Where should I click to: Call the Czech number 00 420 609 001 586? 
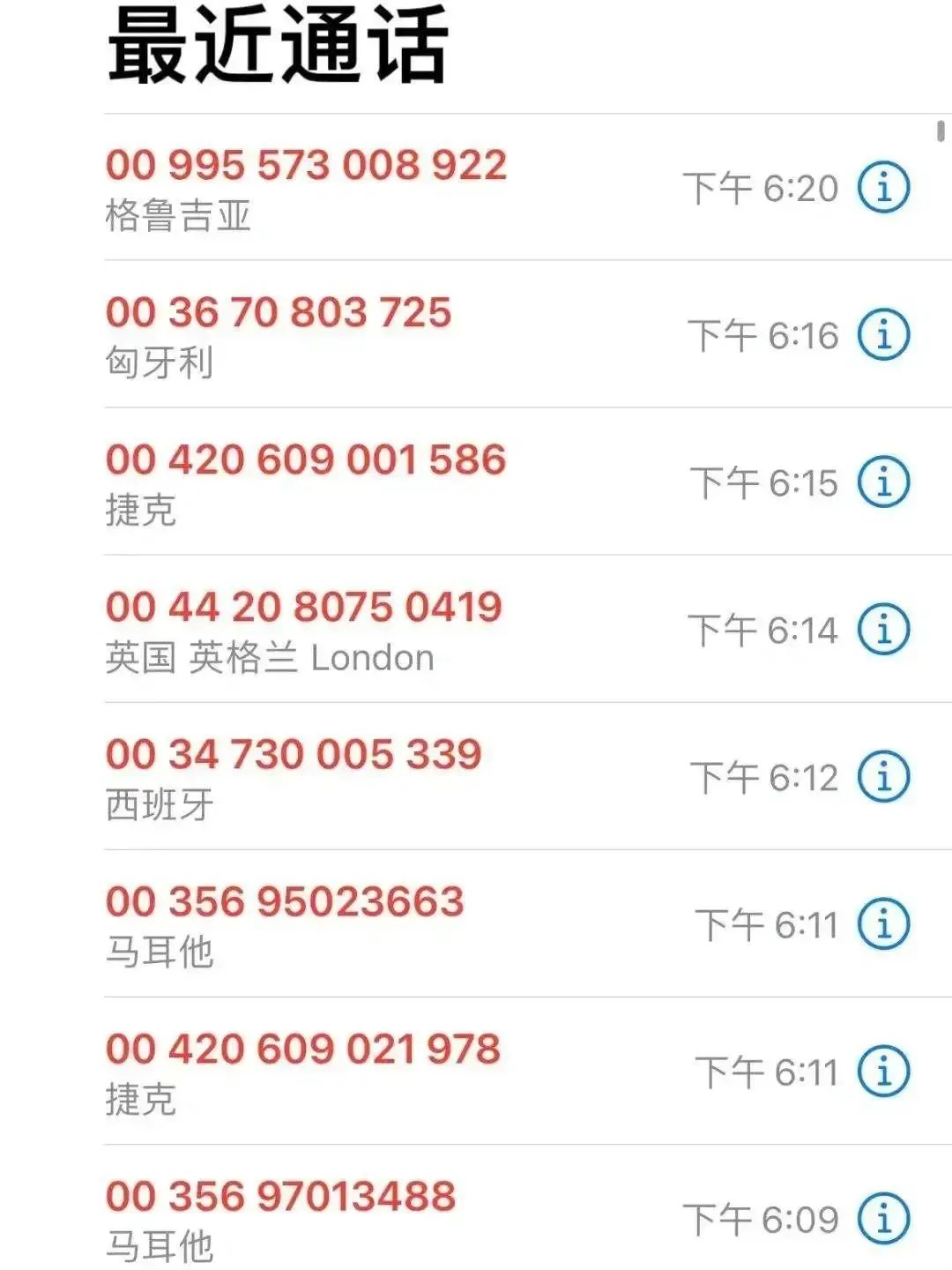304,459
